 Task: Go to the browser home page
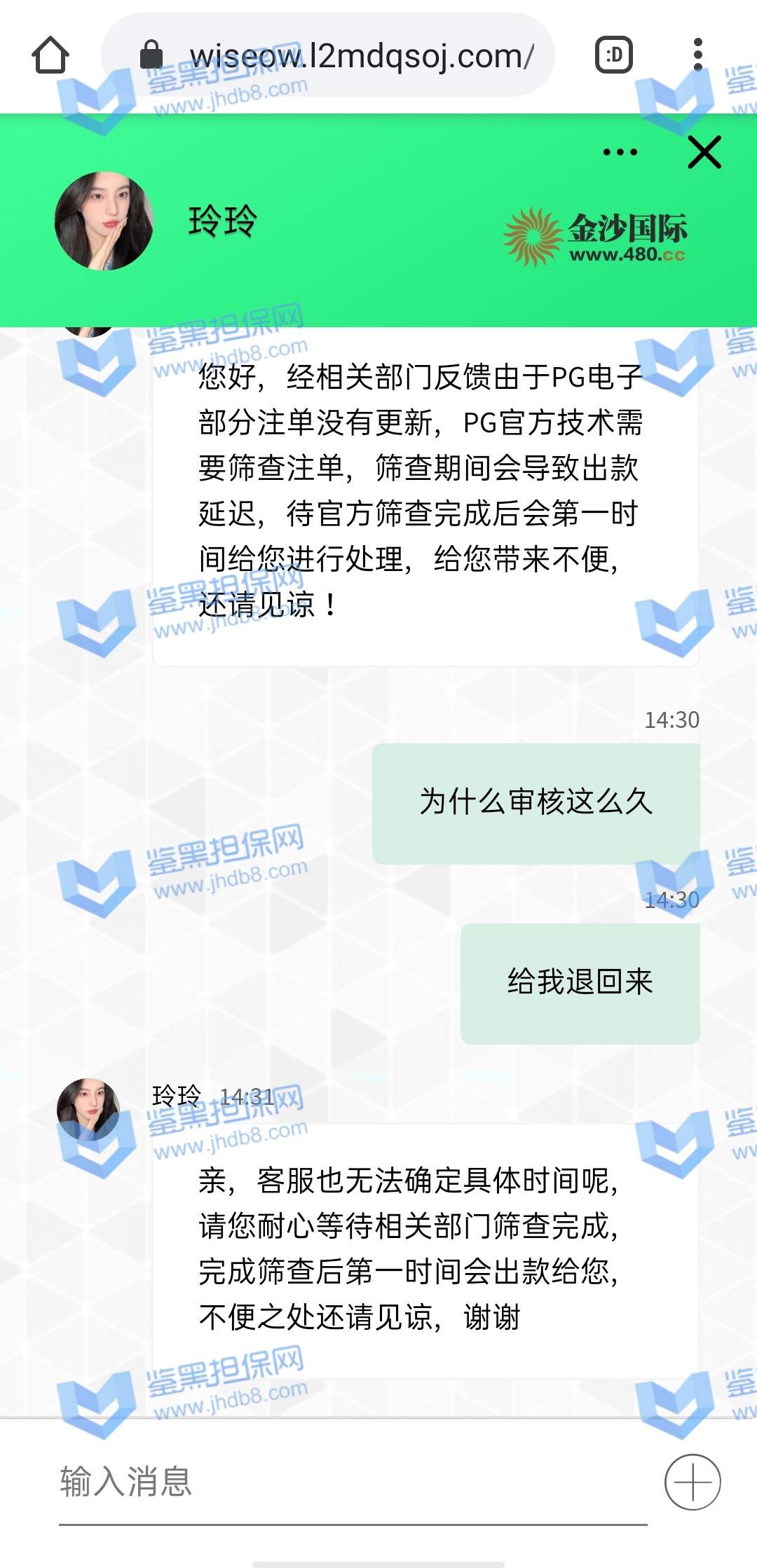[x=50, y=55]
